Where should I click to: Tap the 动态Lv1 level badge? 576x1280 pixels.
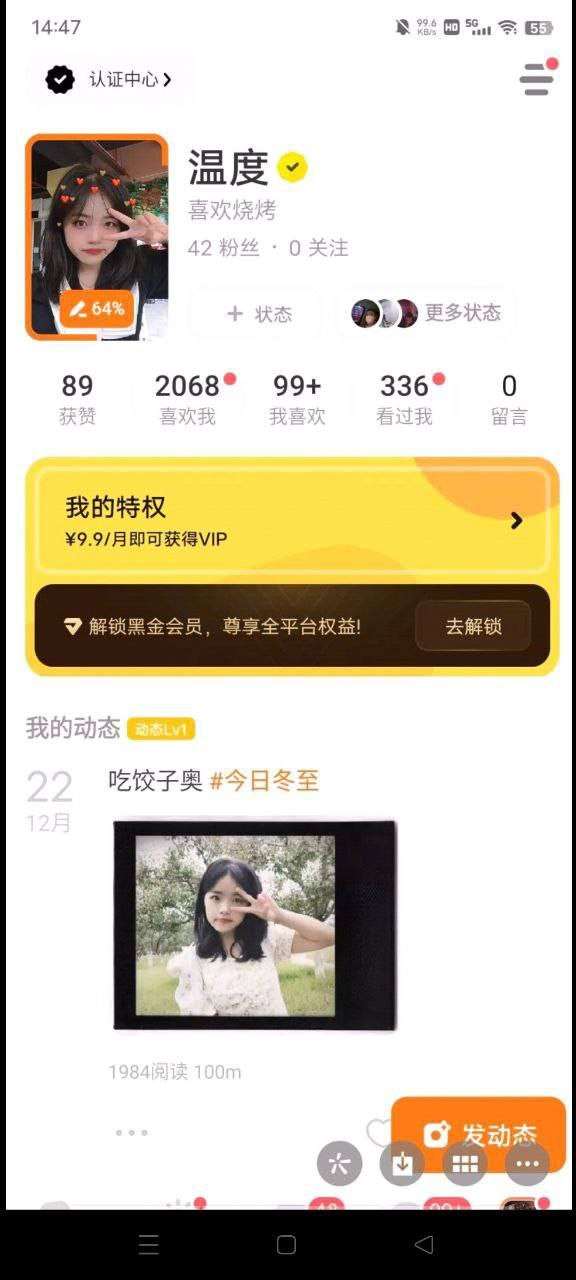(161, 729)
